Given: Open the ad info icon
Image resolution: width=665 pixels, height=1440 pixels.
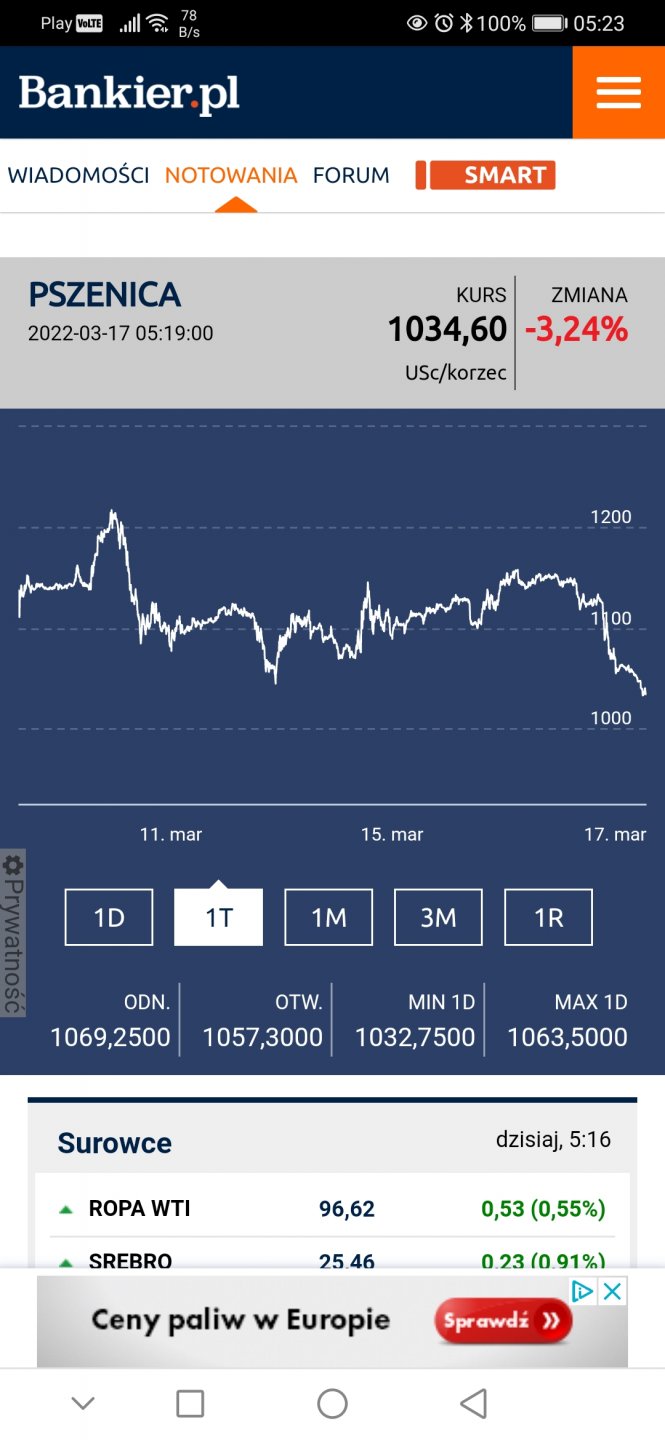Looking at the screenshot, I should (x=583, y=1291).
